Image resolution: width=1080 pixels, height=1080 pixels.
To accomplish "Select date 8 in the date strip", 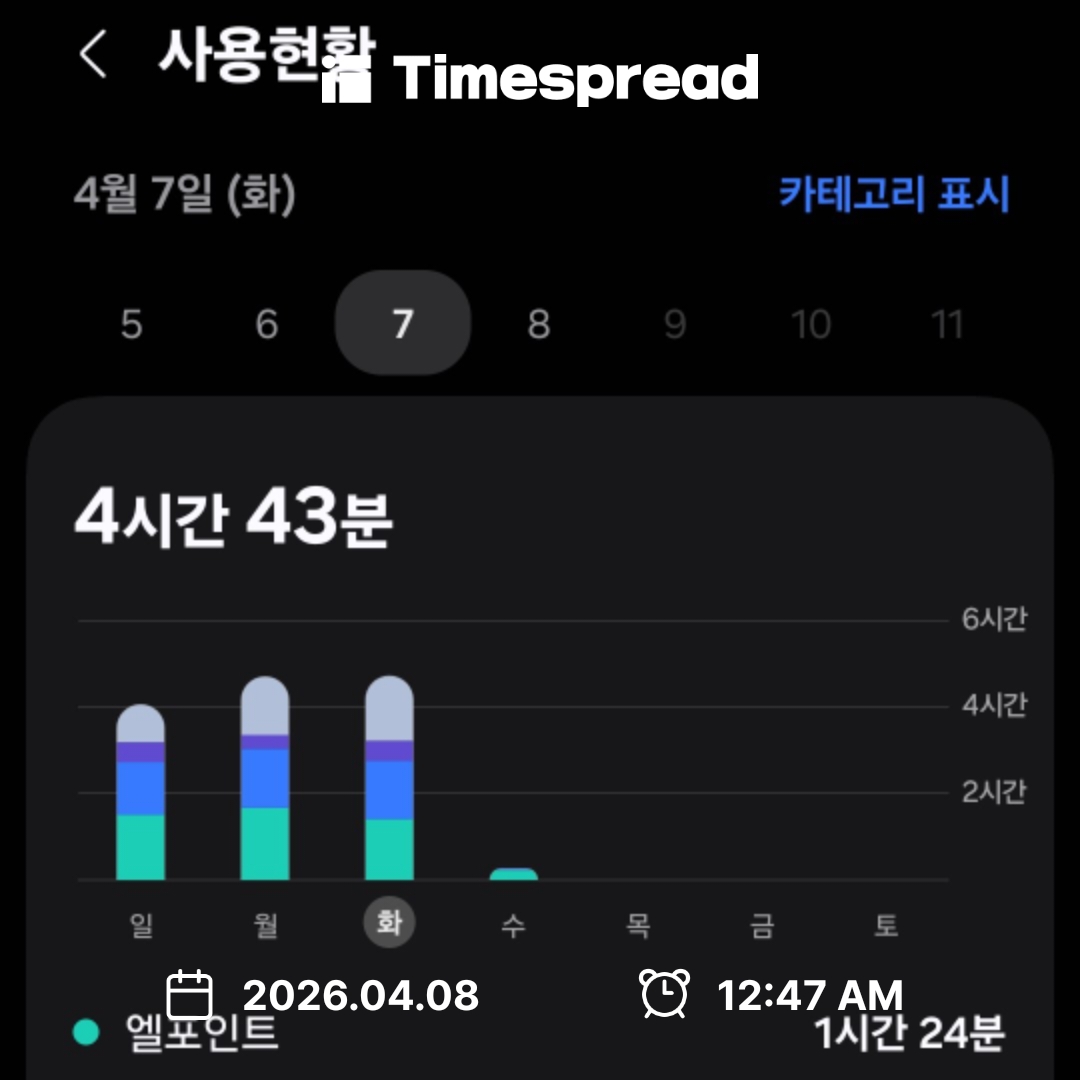I will [538, 324].
